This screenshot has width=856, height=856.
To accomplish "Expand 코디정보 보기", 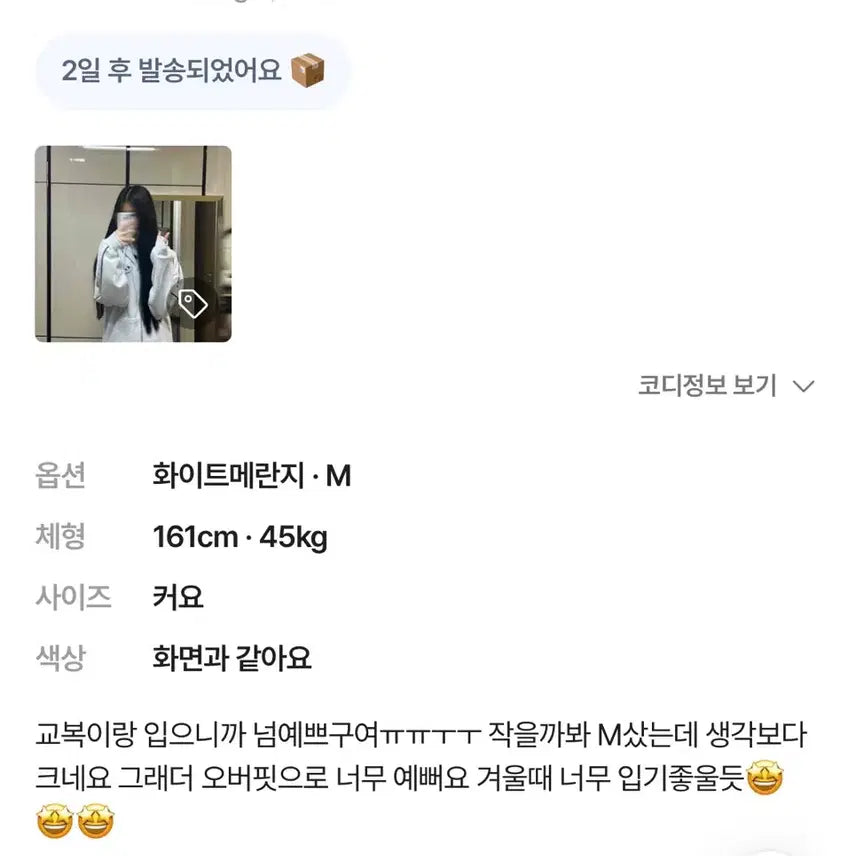I will pos(726,386).
